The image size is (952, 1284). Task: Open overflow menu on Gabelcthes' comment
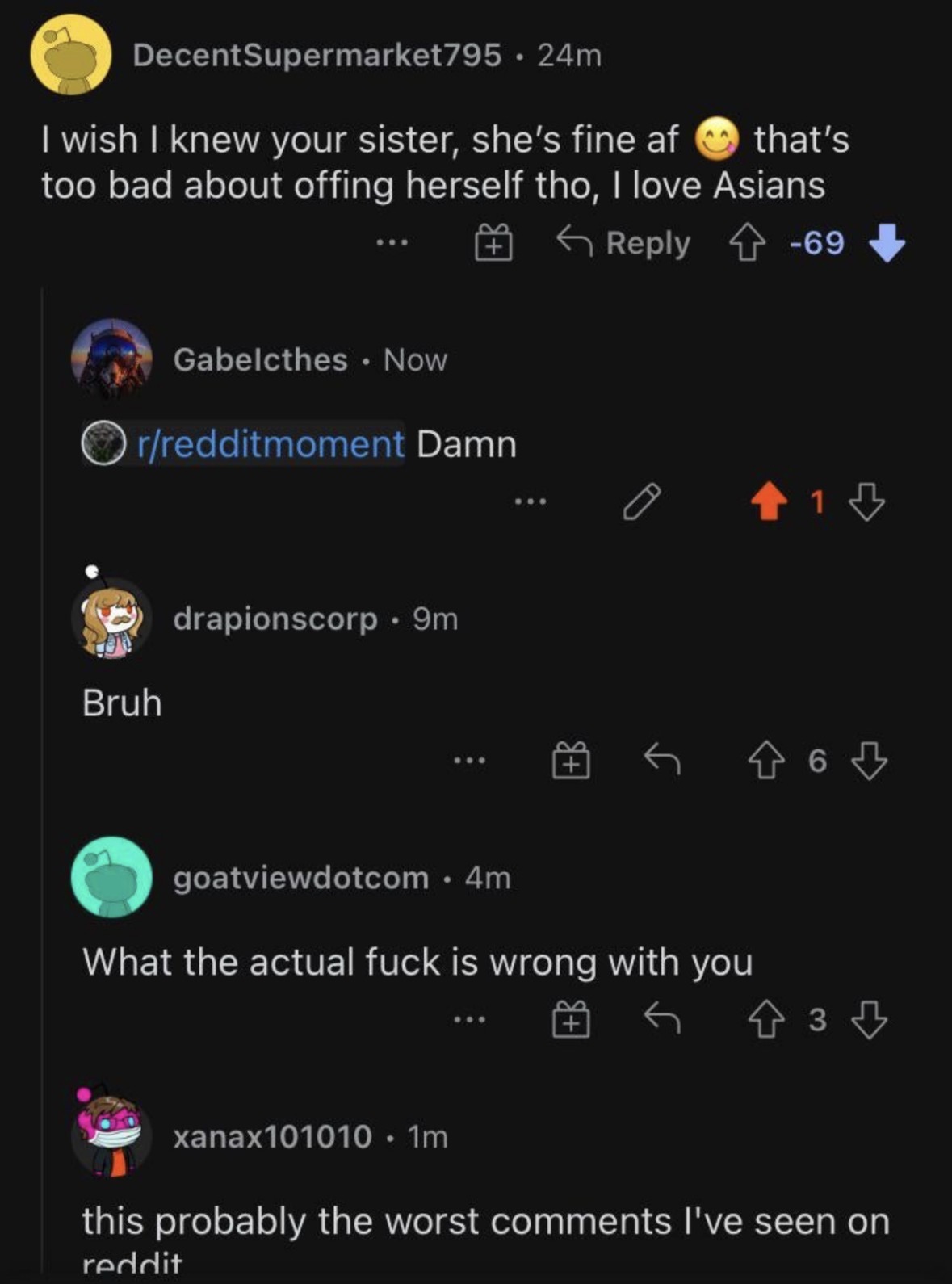coord(531,501)
